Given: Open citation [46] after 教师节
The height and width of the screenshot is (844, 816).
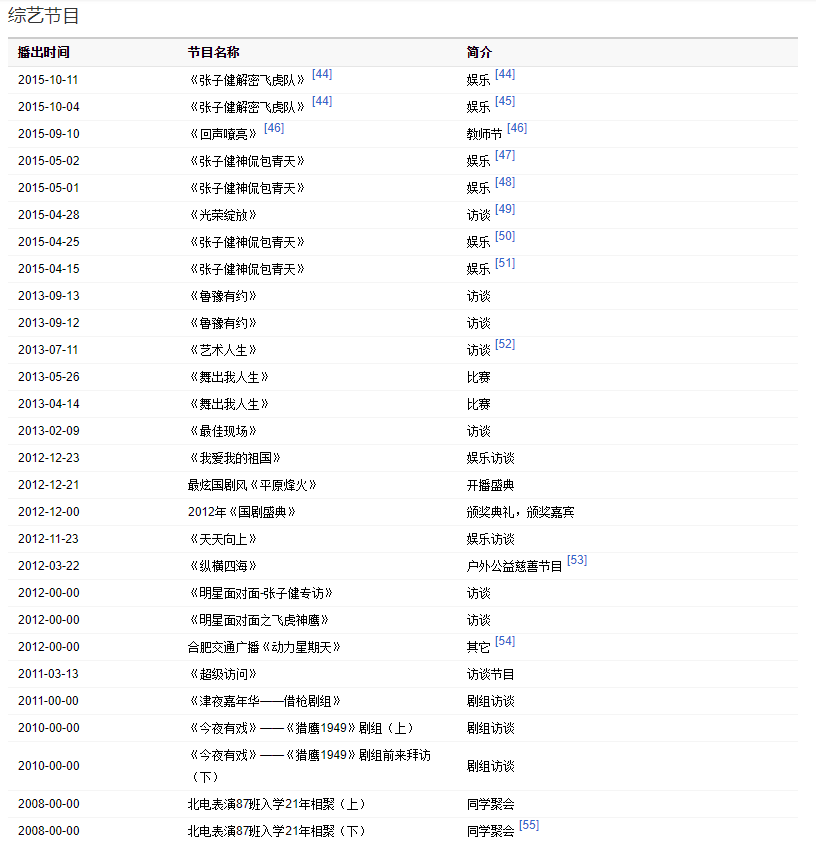Looking at the screenshot, I should (517, 128).
